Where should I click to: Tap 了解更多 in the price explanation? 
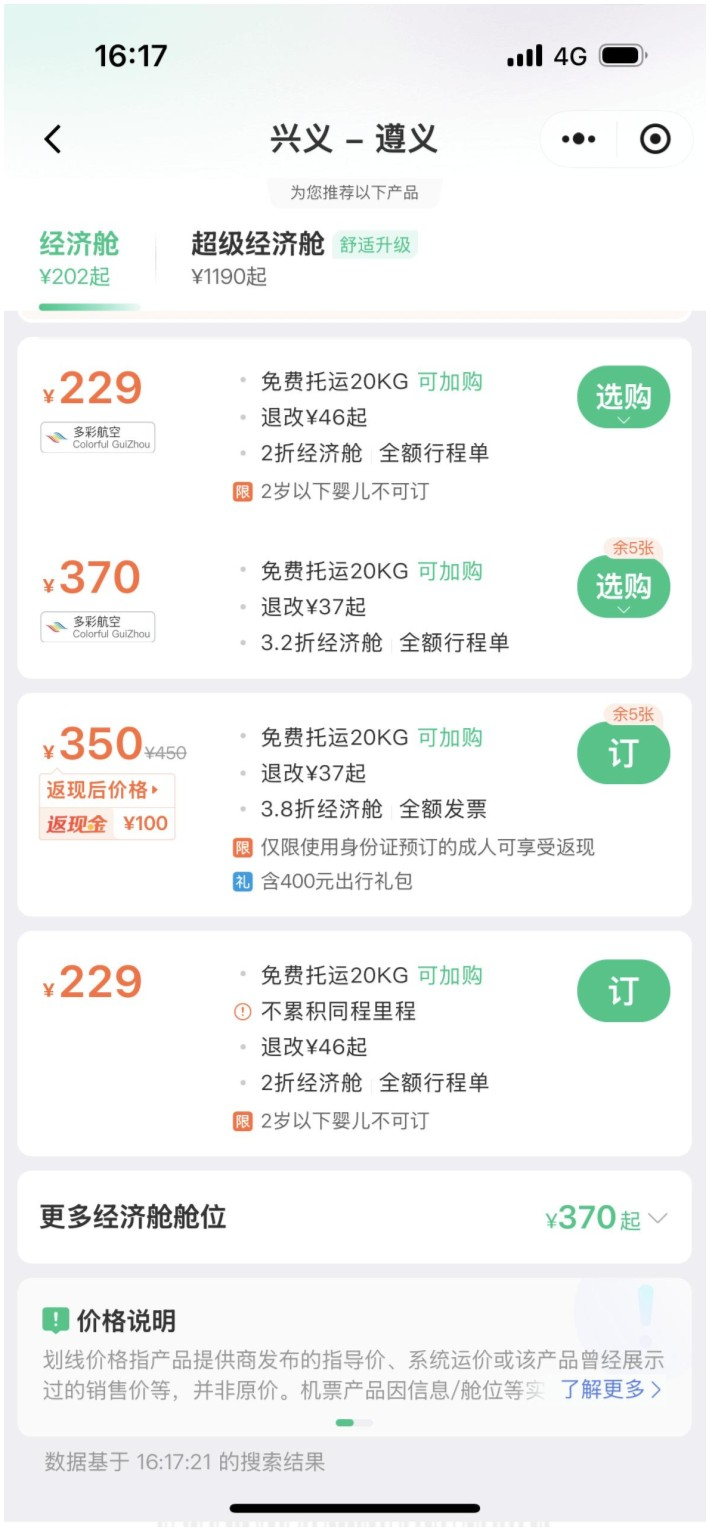pyautogui.click(x=610, y=1389)
